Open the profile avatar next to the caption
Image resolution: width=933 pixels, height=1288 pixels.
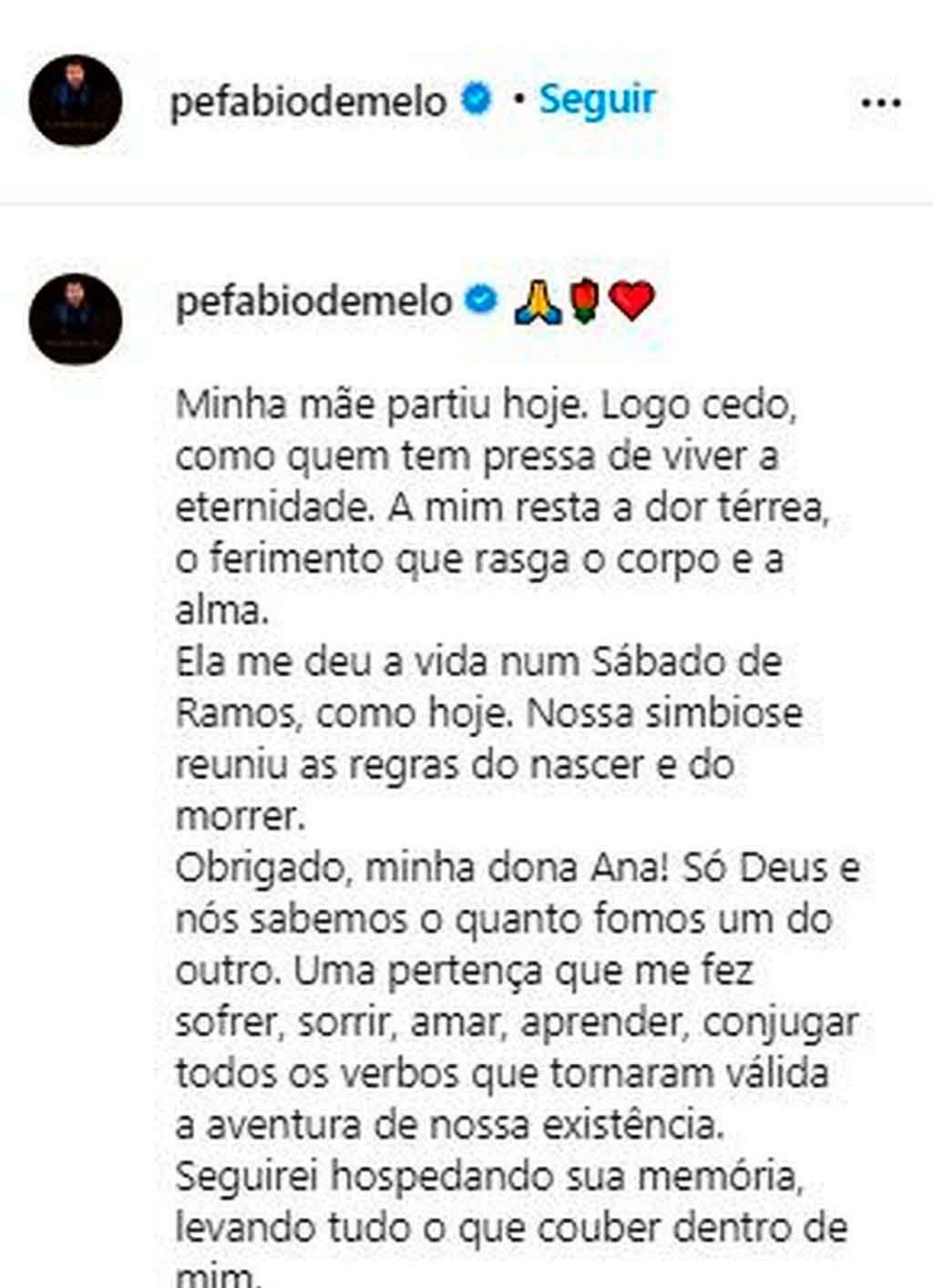coord(76,320)
